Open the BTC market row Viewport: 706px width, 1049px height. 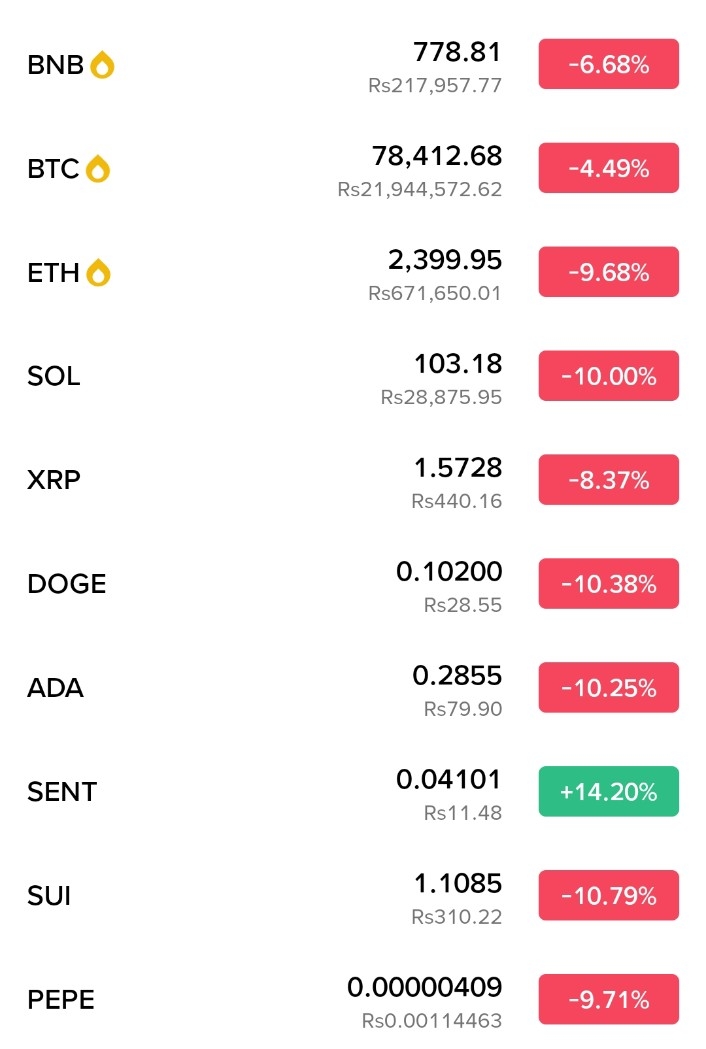tap(56, 170)
